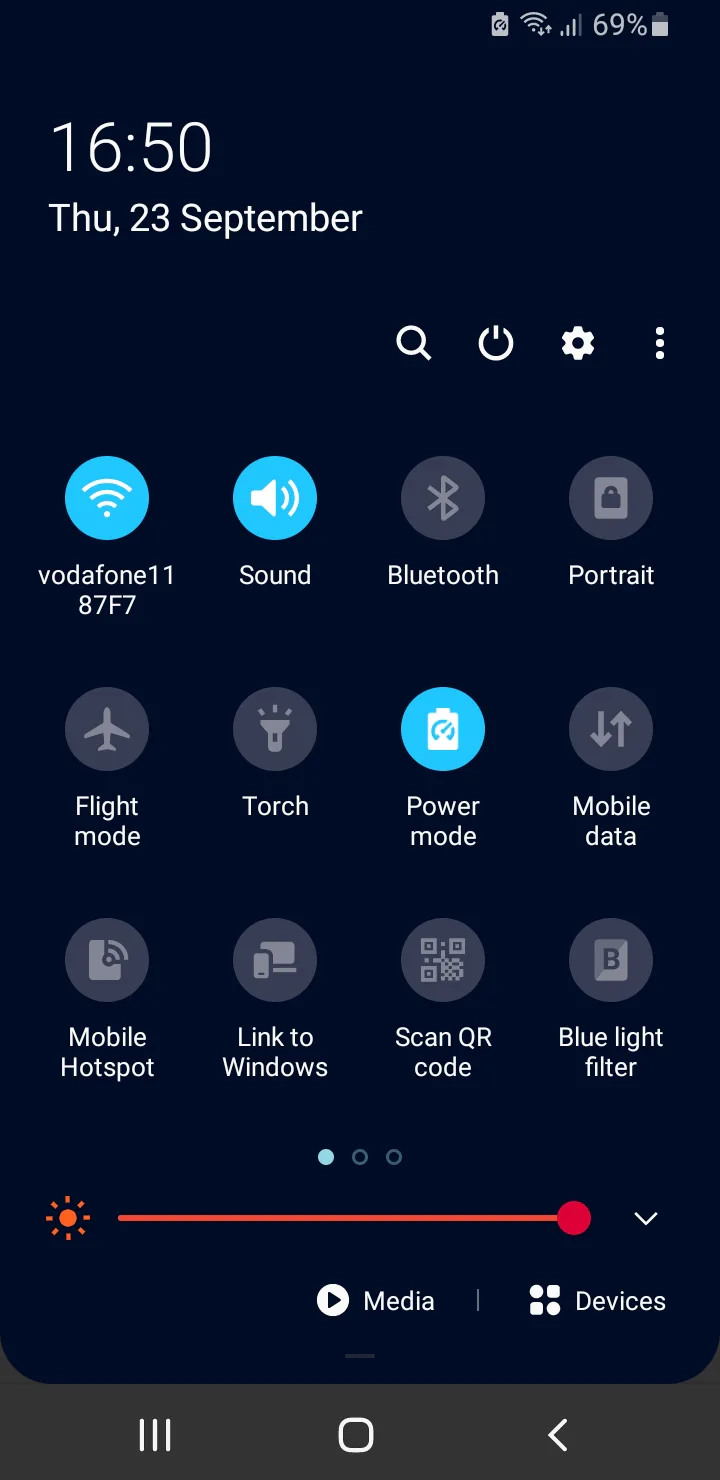Enable Mobile data
720x1480 pixels.
[611, 729]
